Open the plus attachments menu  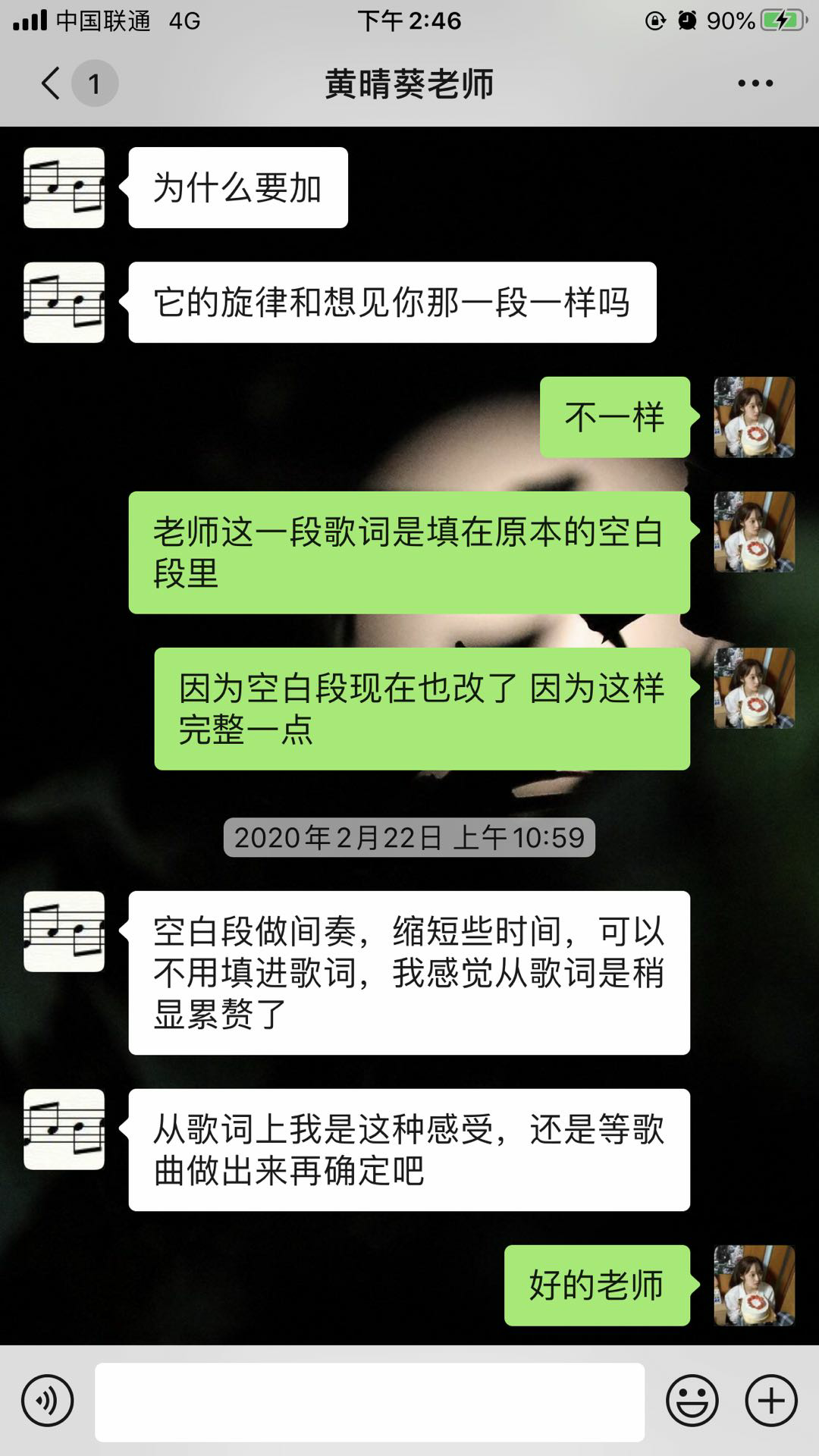pos(771,1401)
